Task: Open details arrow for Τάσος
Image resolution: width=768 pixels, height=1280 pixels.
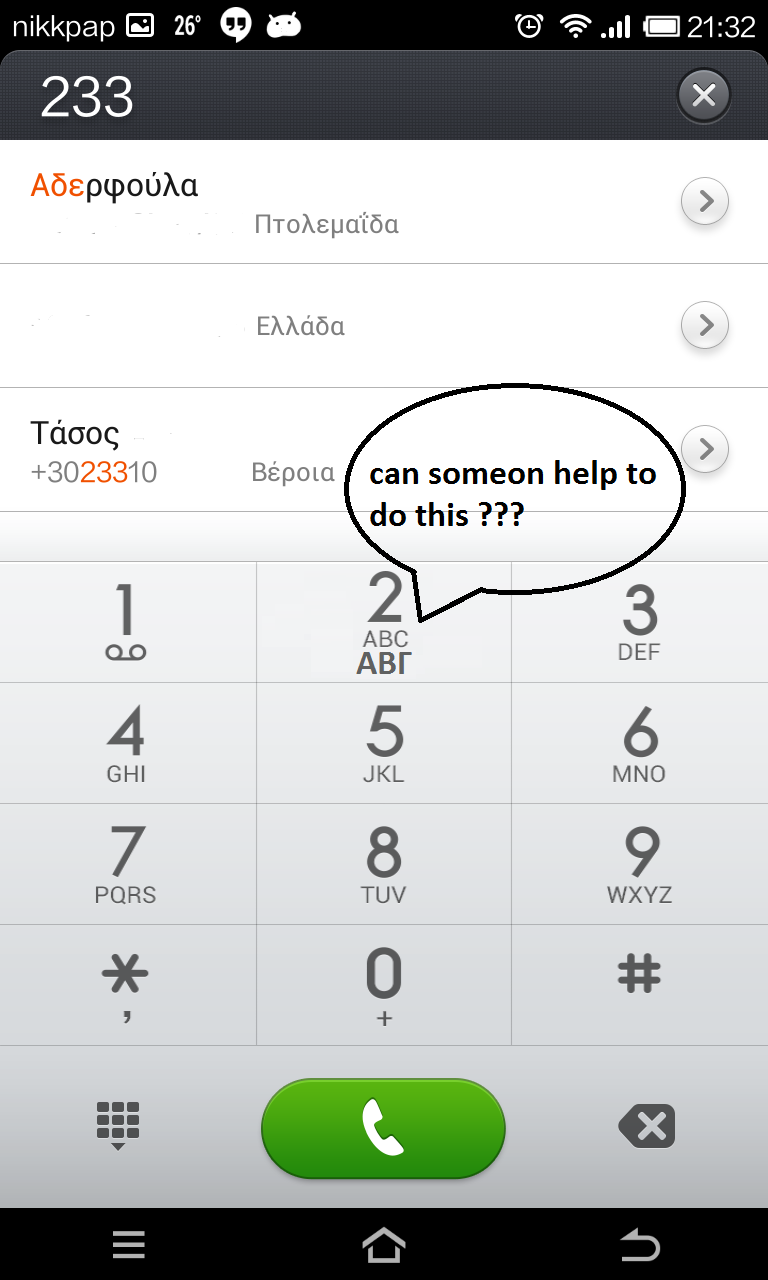Action: [705, 449]
